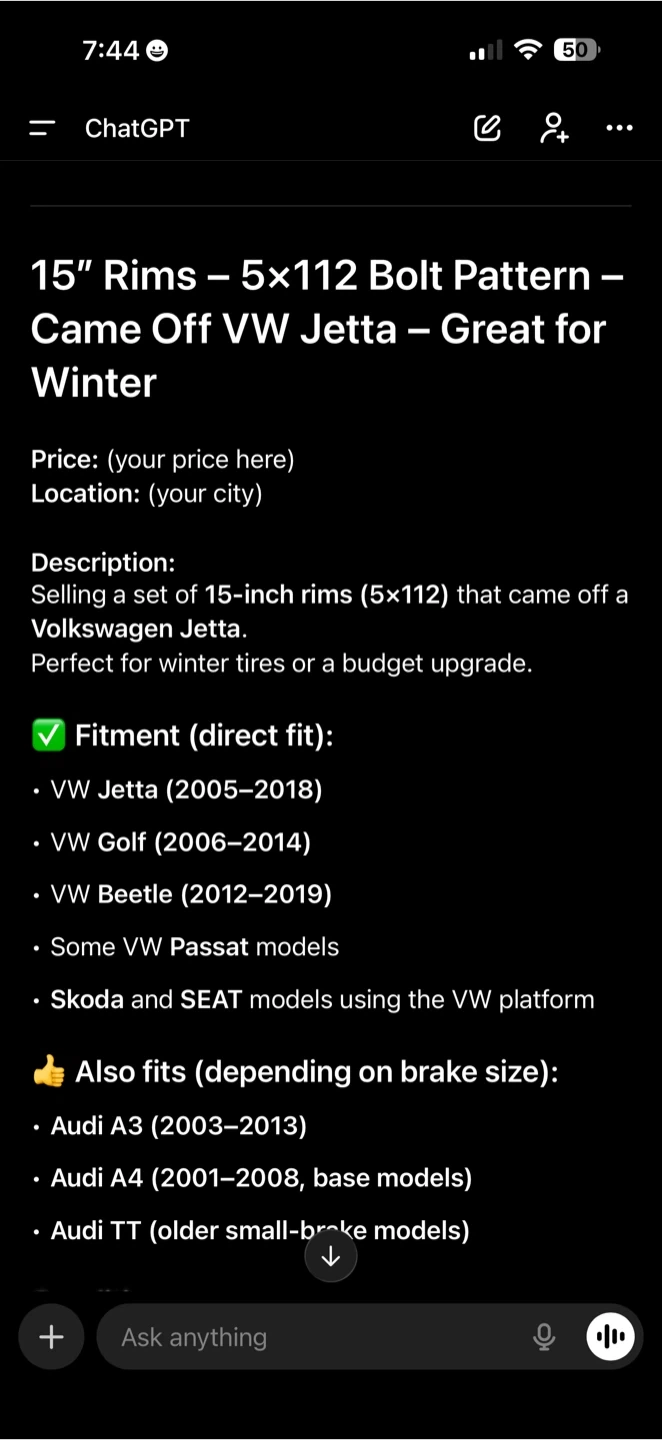The height and width of the screenshot is (1440, 662).
Task: Launch voice mode with waveform button
Action: pyautogui.click(x=611, y=1337)
